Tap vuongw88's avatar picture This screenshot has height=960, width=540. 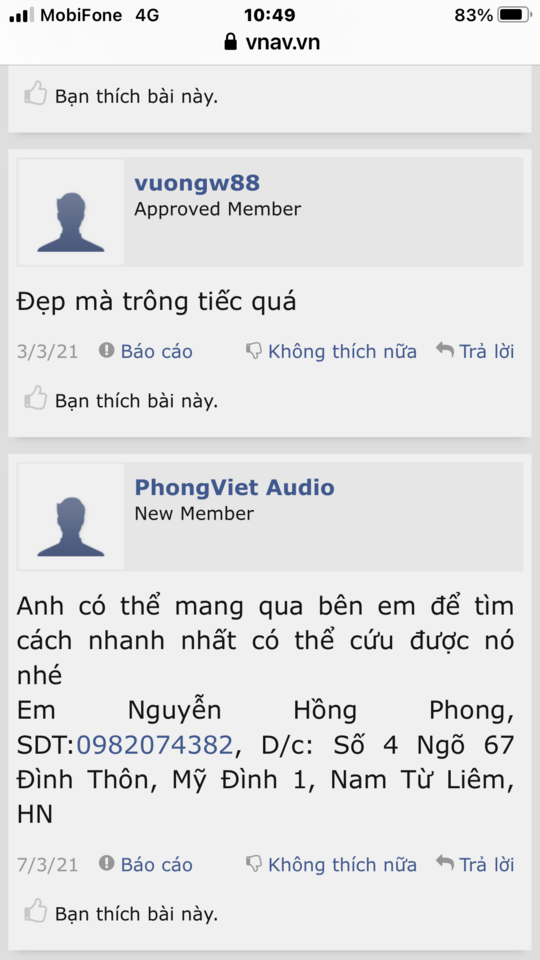(70, 212)
